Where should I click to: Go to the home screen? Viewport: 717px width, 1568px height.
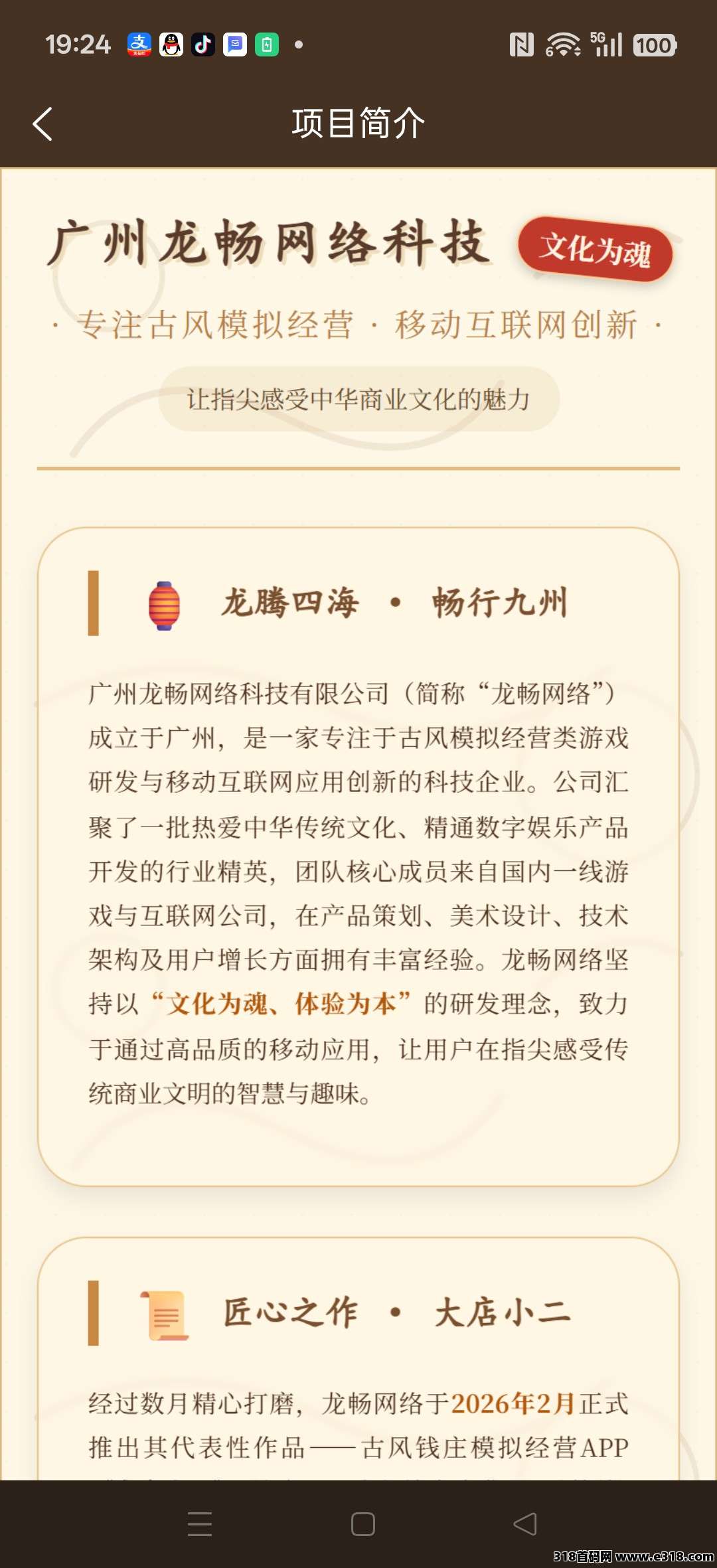coord(362,1524)
